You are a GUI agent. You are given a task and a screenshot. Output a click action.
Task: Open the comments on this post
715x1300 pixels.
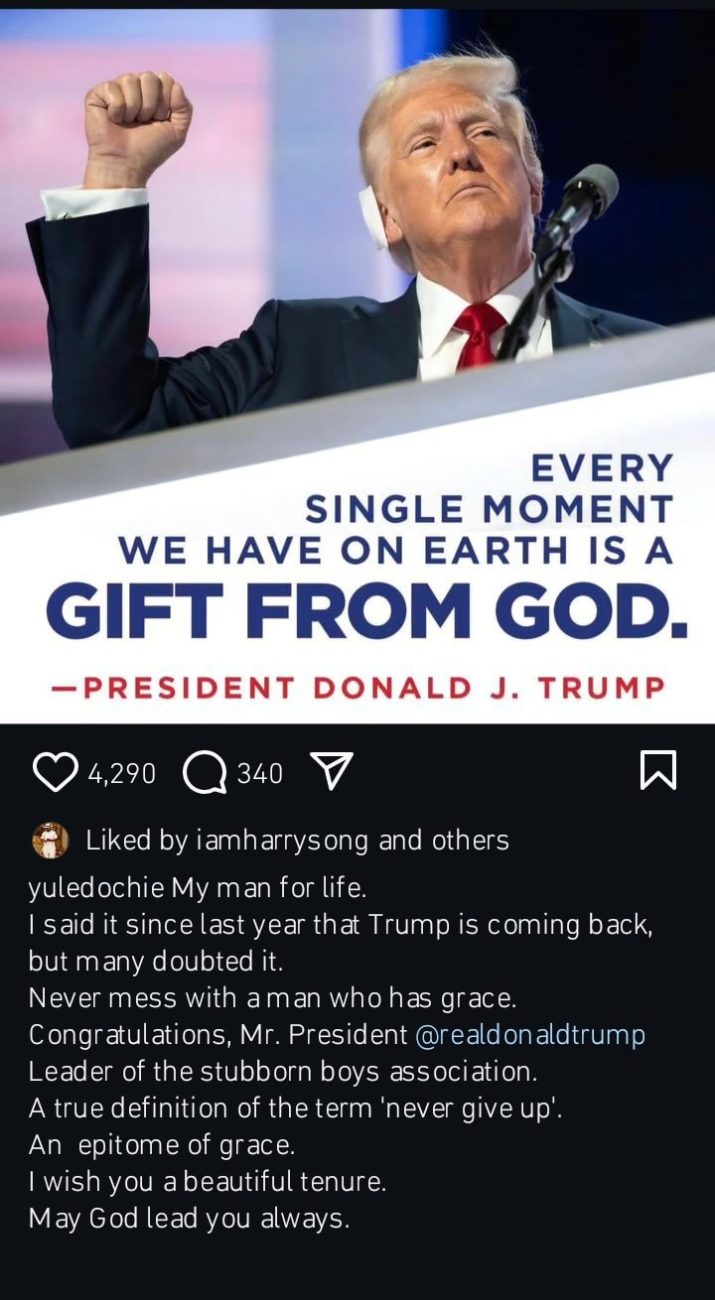pos(205,772)
